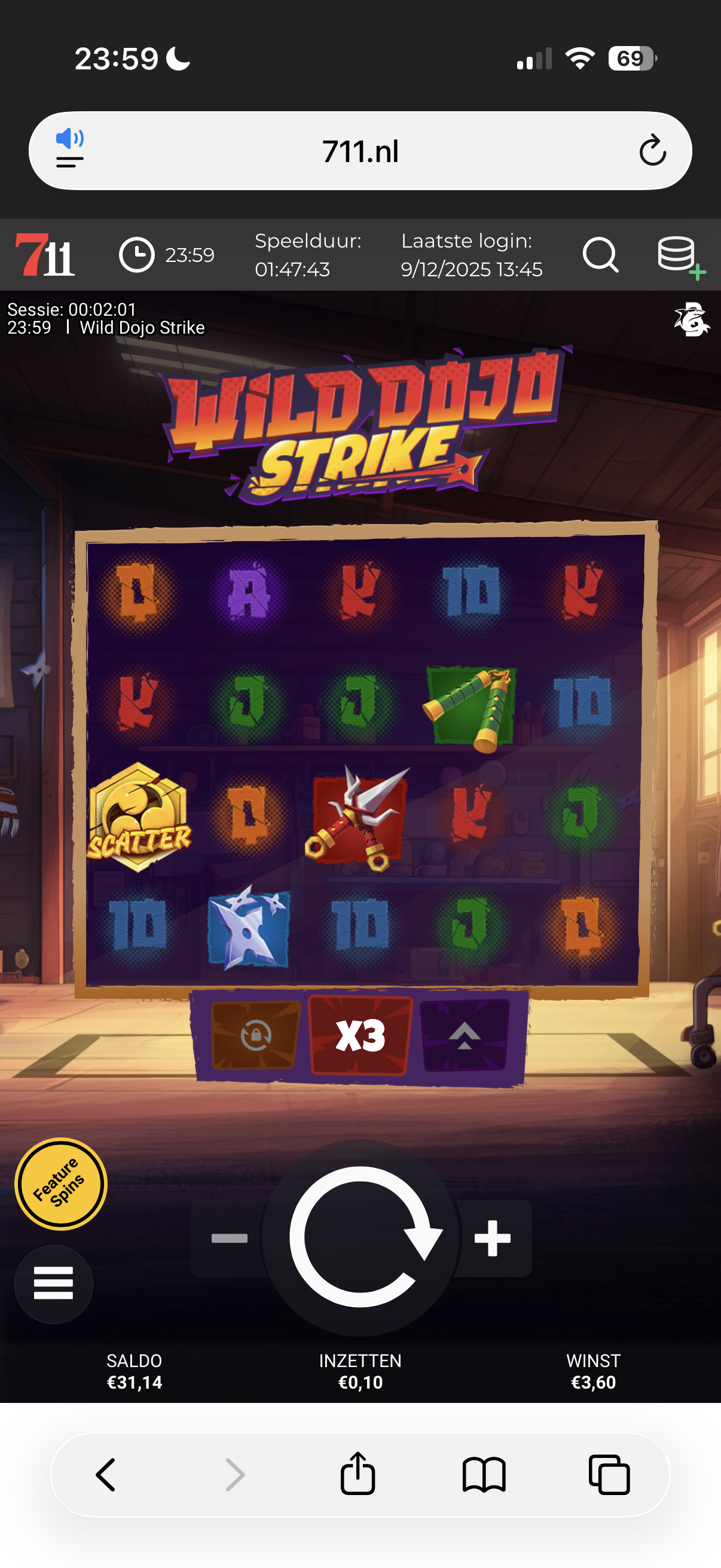The height and width of the screenshot is (1568, 721).
Task: Show open browser tabs
Action: coord(609,1474)
